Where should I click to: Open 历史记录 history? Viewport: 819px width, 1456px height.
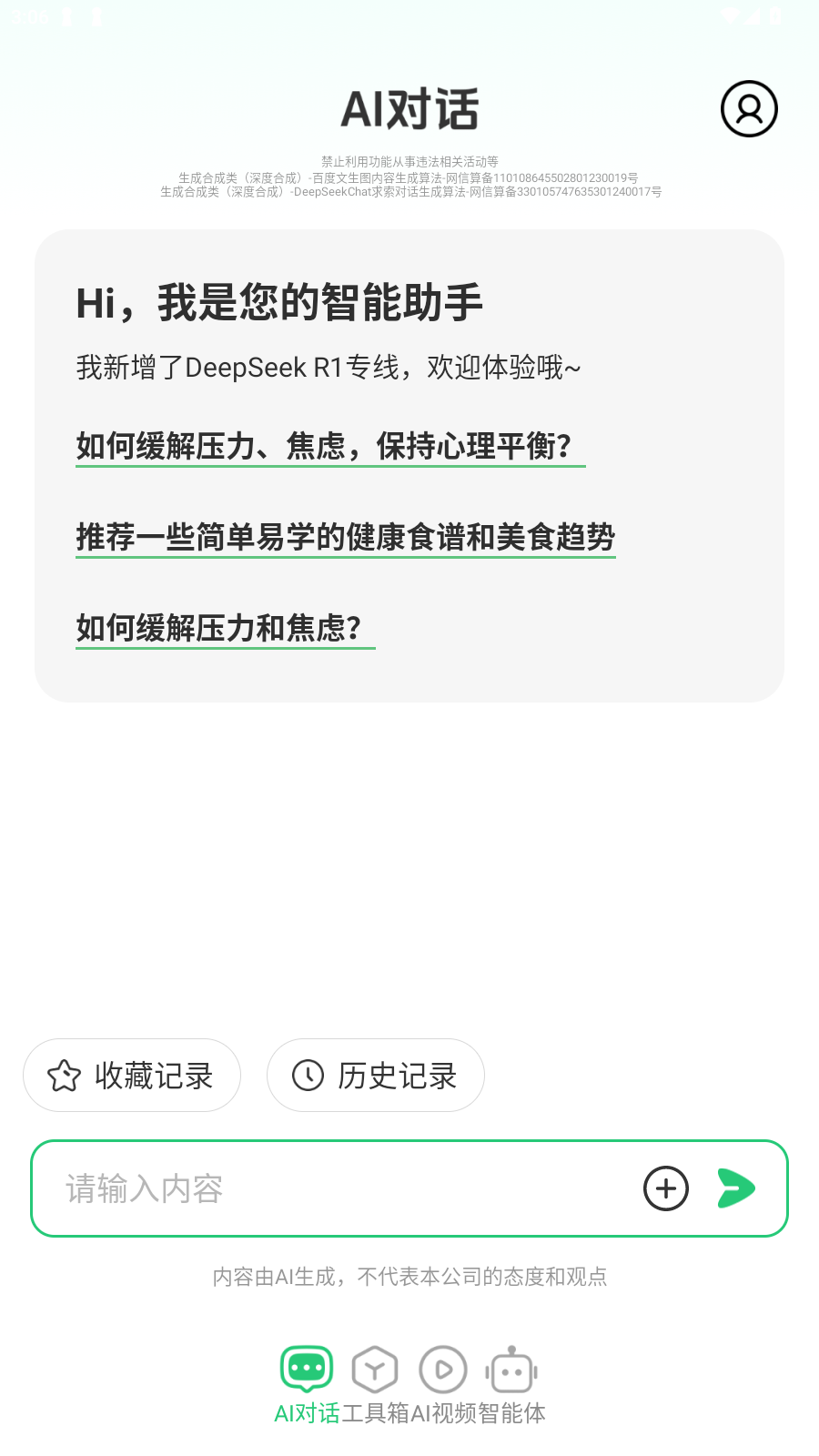pyautogui.click(x=375, y=1076)
